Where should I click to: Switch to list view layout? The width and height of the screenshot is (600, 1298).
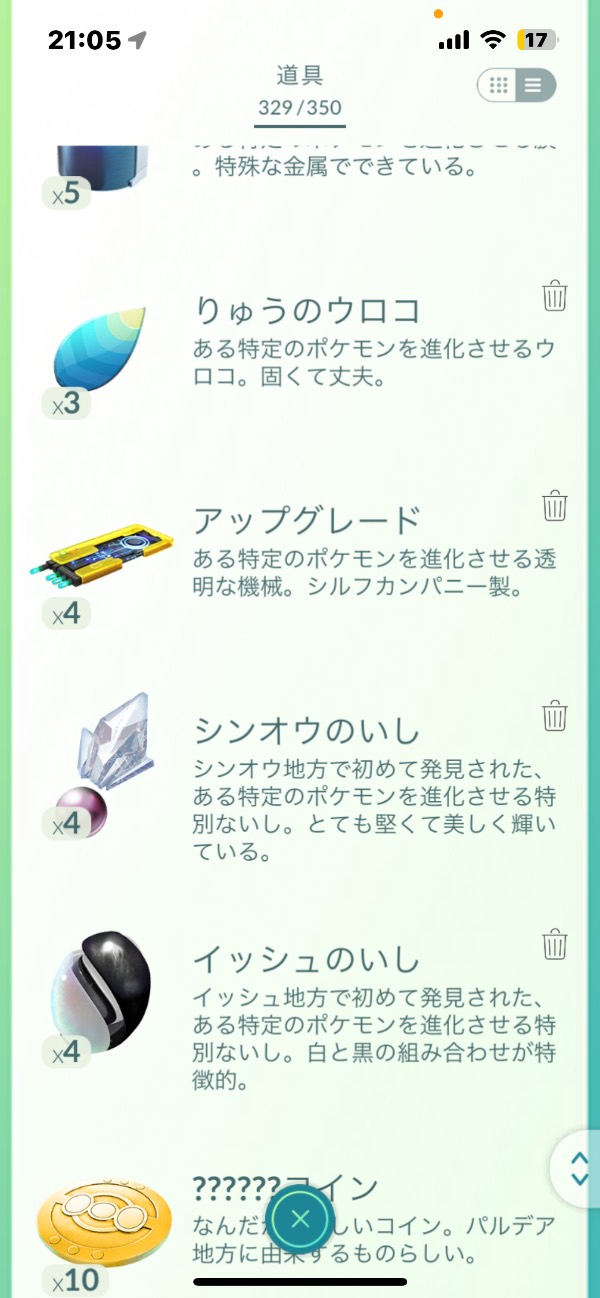point(534,86)
